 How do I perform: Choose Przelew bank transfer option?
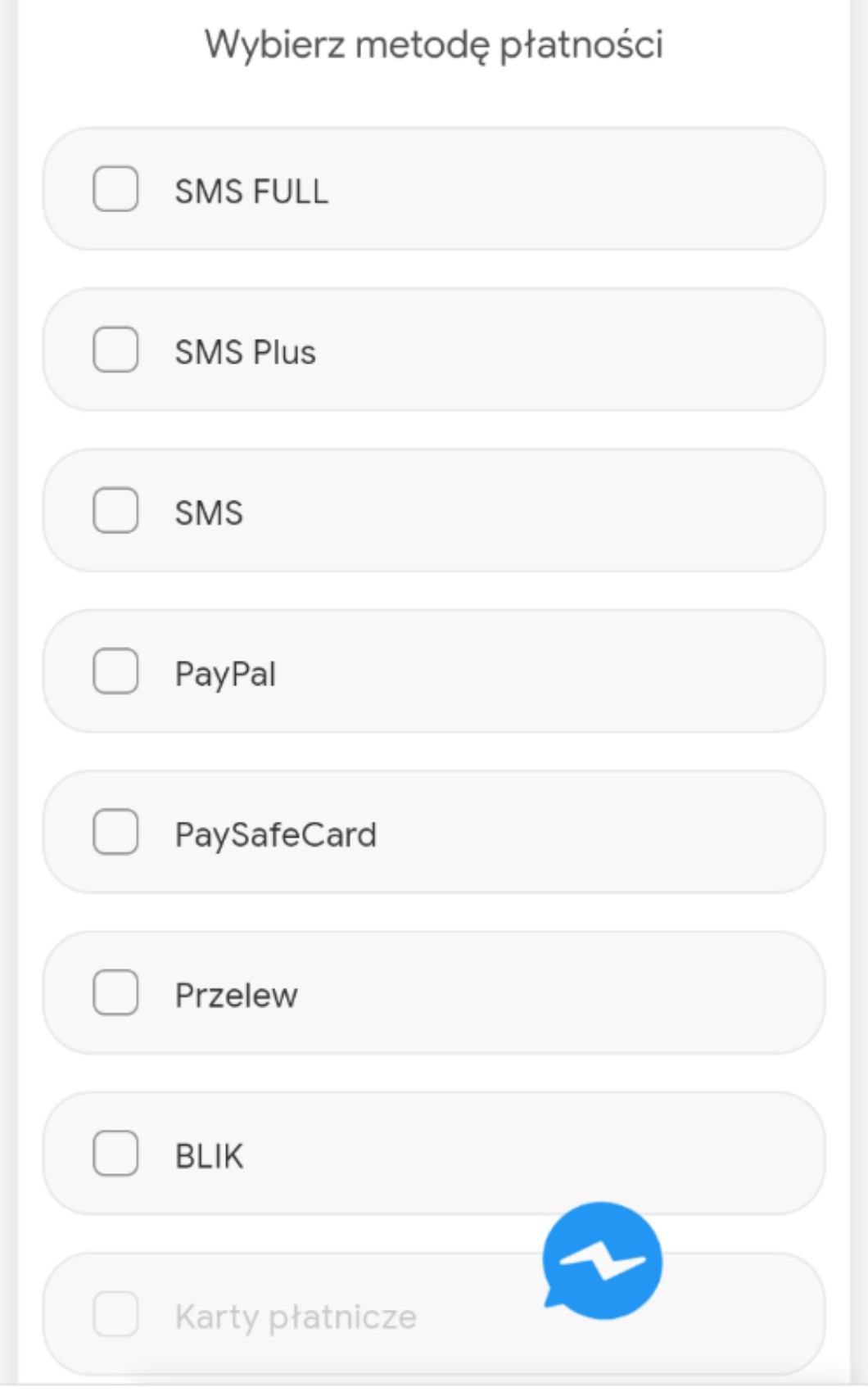pyautogui.click(x=115, y=993)
